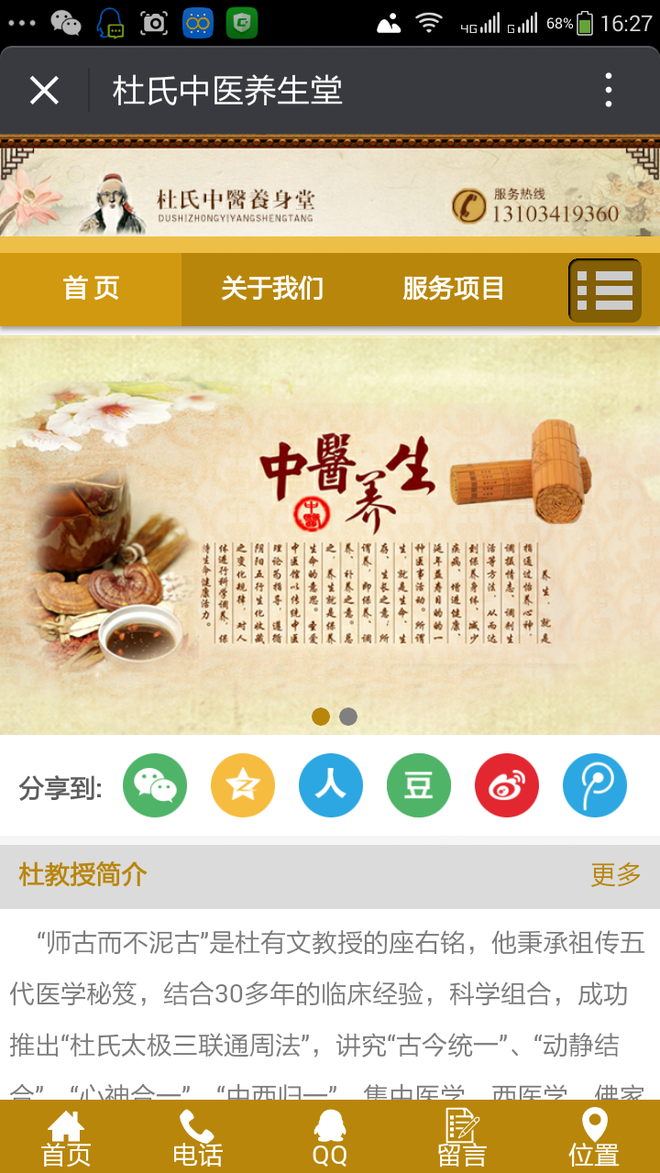This screenshot has height=1173, width=660.
Task: Open the three-dot overflow menu
Action: pyautogui.click(x=608, y=91)
